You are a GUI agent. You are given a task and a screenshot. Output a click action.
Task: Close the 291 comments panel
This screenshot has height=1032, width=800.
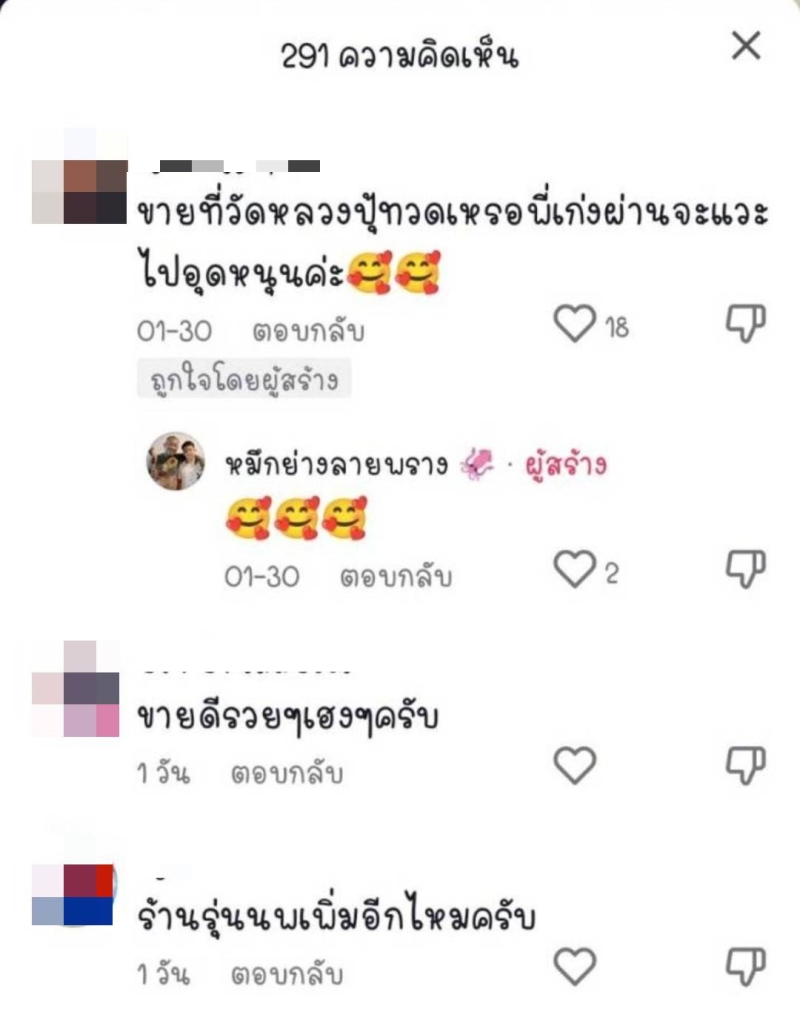pyautogui.click(x=746, y=45)
